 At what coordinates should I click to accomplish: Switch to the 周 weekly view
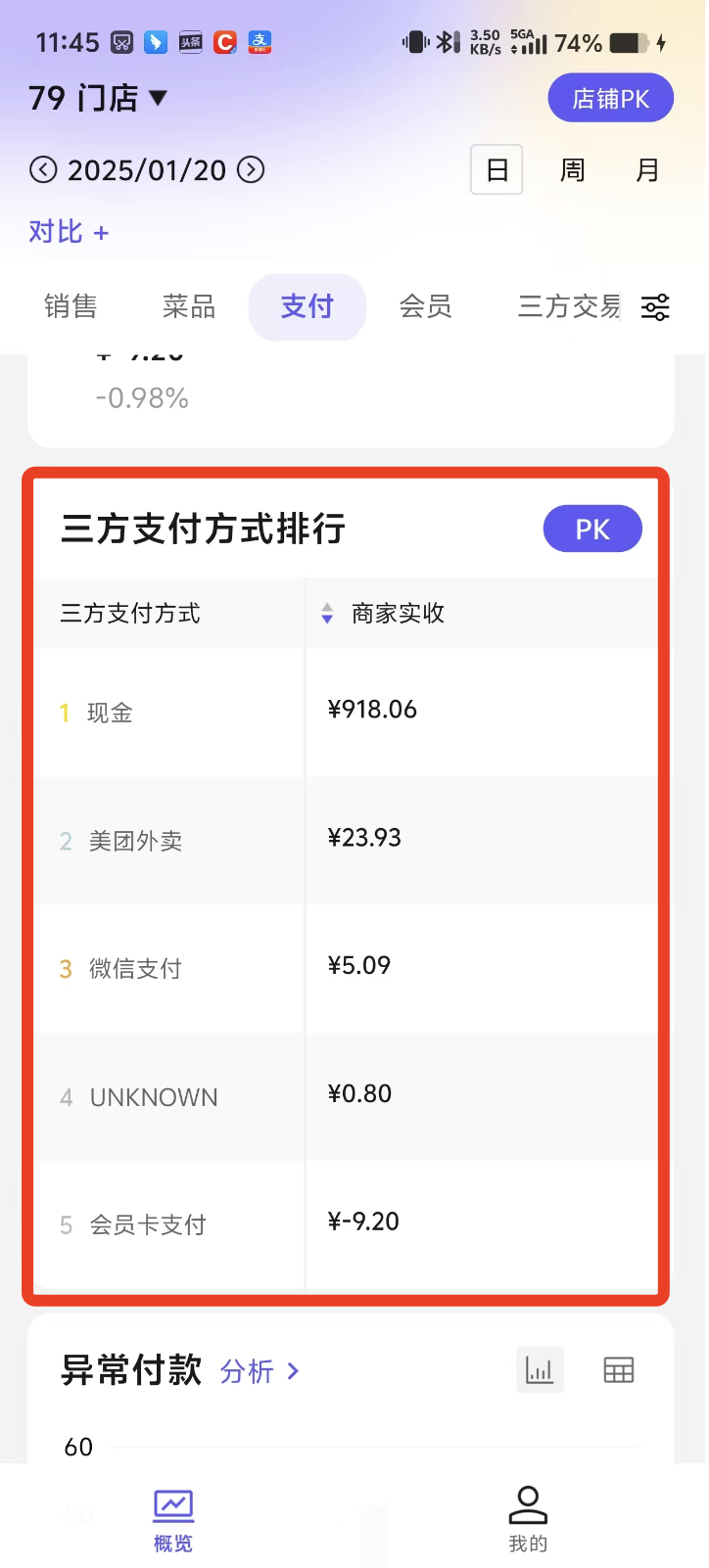point(572,170)
